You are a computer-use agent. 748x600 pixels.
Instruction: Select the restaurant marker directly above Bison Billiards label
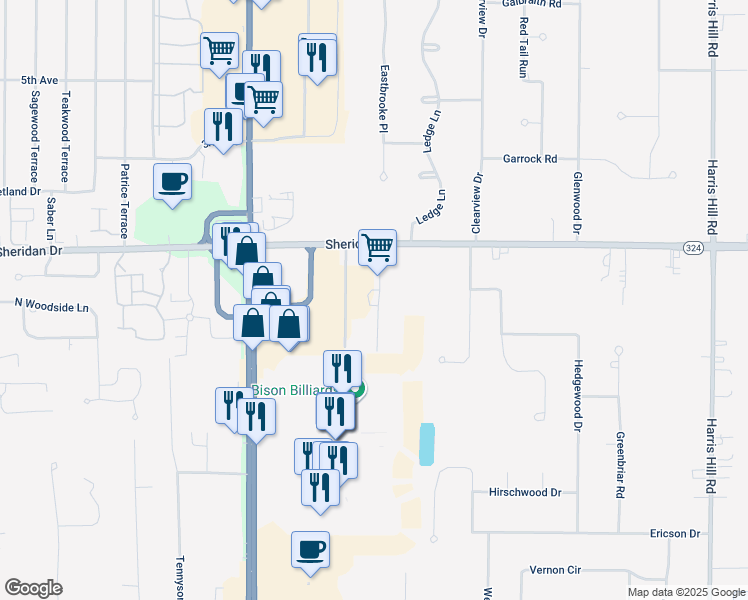point(342,372)
